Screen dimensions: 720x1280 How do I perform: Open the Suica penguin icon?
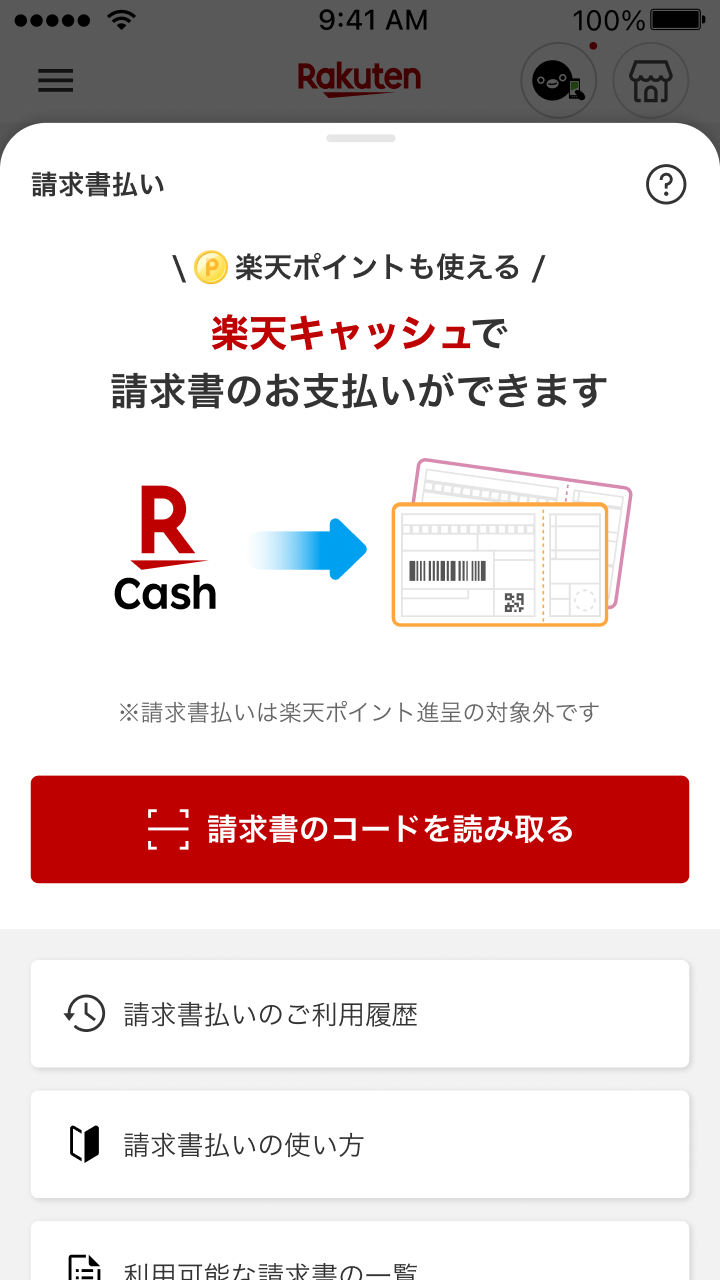pos(558,82)
